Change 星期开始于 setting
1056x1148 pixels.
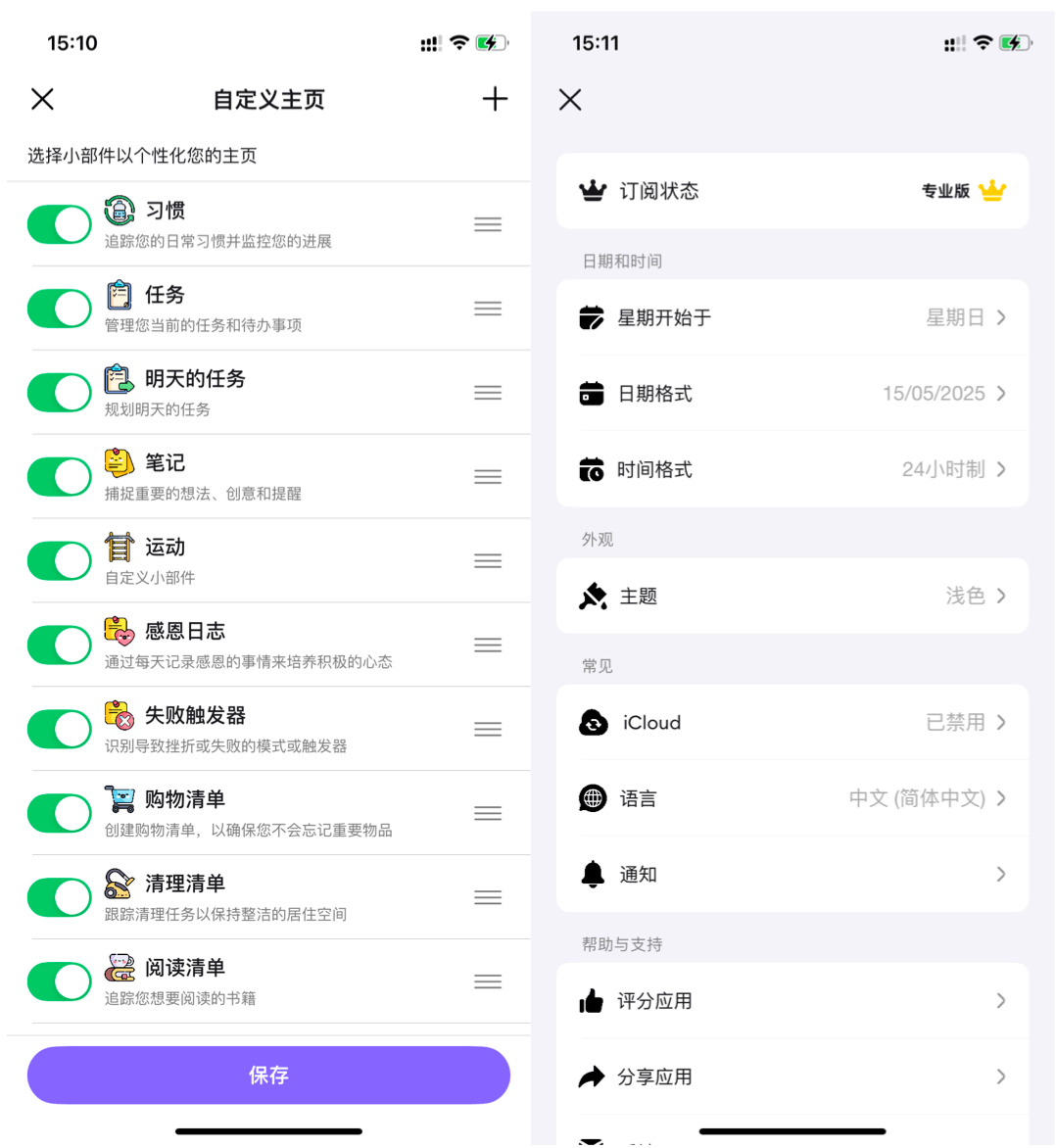pos(792,317)
